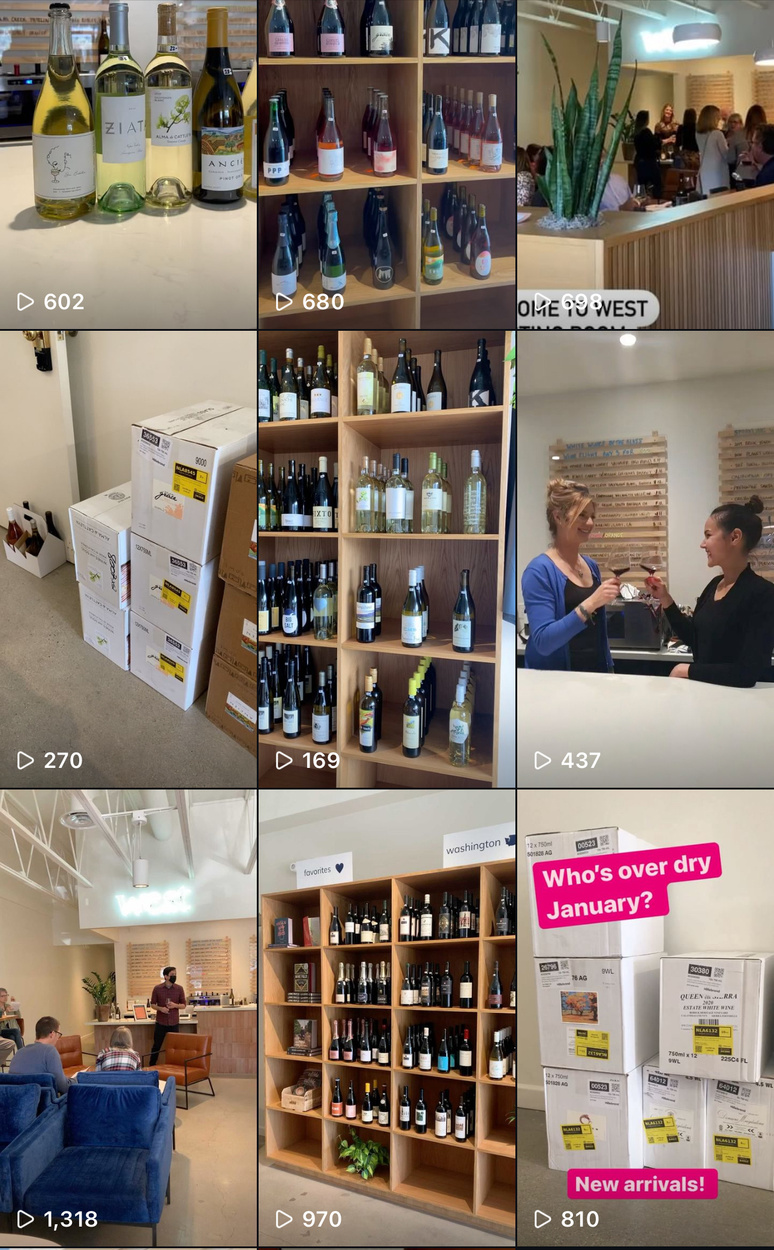Screen dimensions: 774x1250
Task: Open the stacked boxes reel with 270 views
Action: tap(128, 560)
